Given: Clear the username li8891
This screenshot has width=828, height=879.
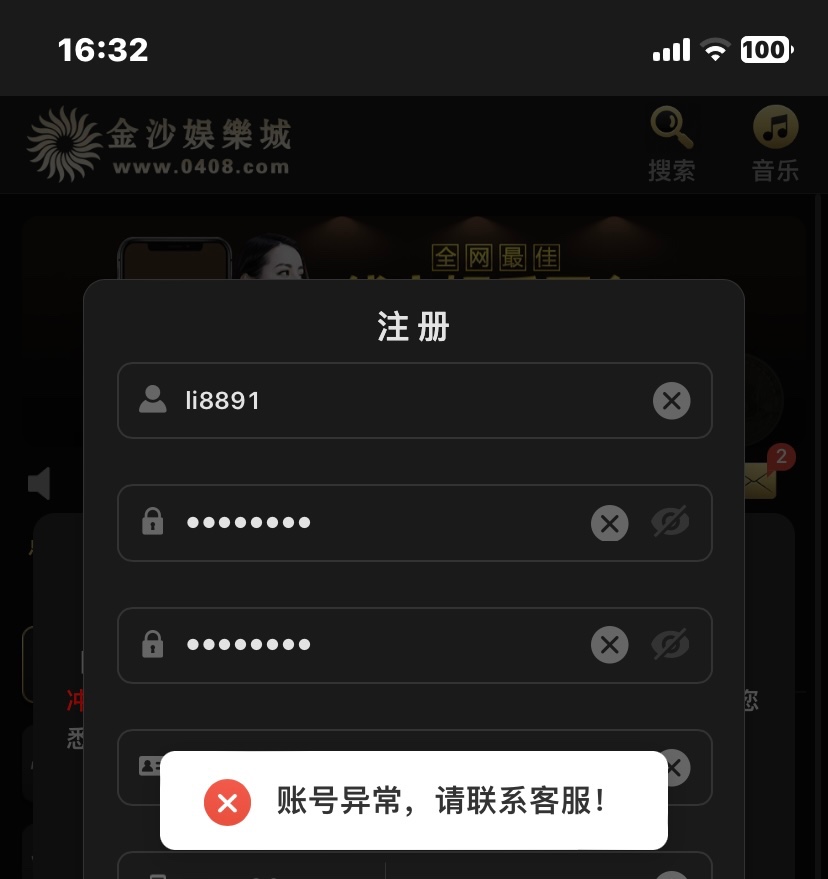Looking at the screenshot, I should coord(671,401).
